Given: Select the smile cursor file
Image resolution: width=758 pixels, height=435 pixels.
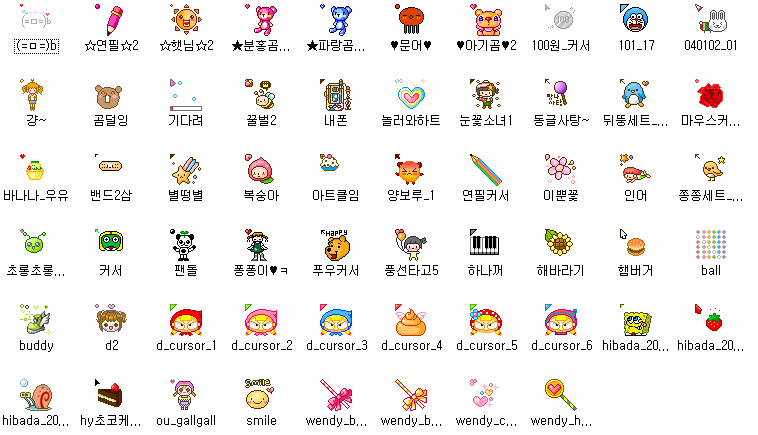Looking at the screenshot, I should (261, 396).
